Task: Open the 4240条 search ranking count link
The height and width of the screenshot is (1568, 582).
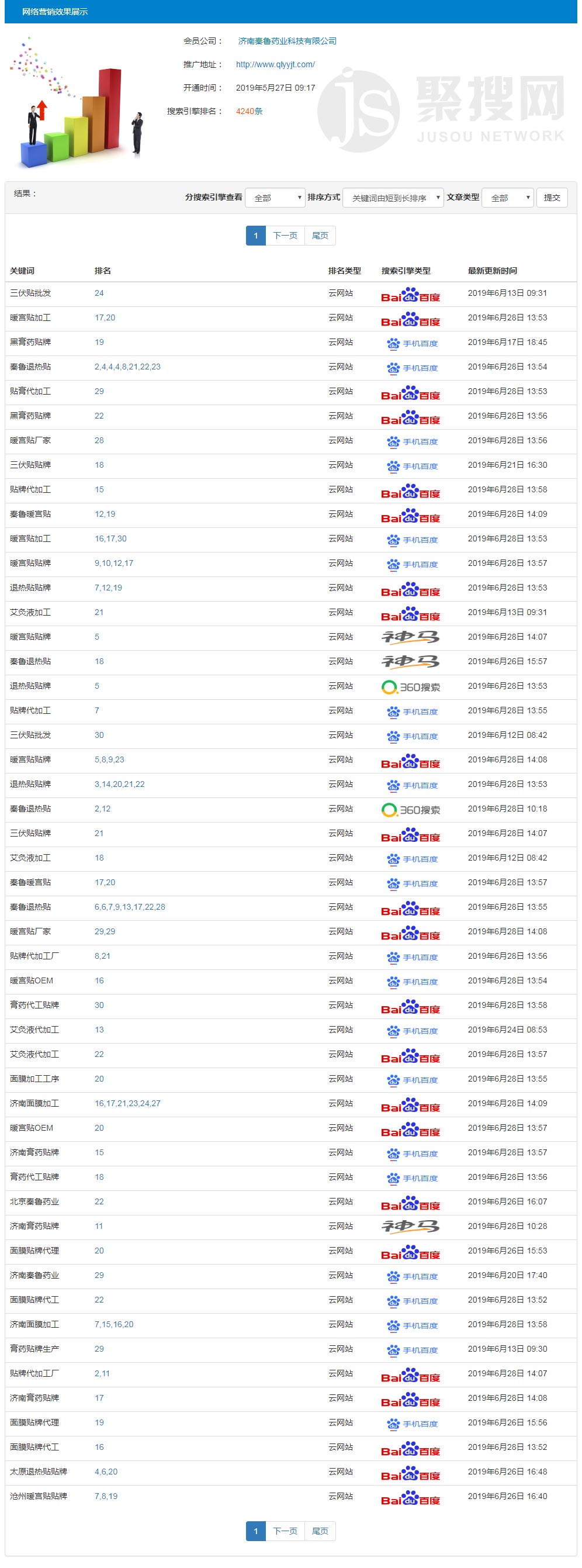Action: coord(249,112)
